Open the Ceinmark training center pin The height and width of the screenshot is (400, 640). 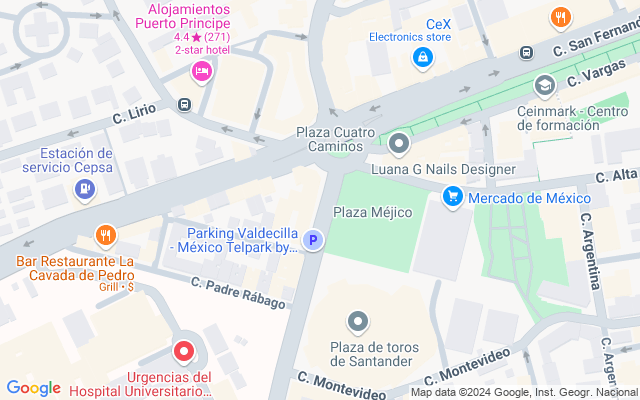[x=545, y=86]
